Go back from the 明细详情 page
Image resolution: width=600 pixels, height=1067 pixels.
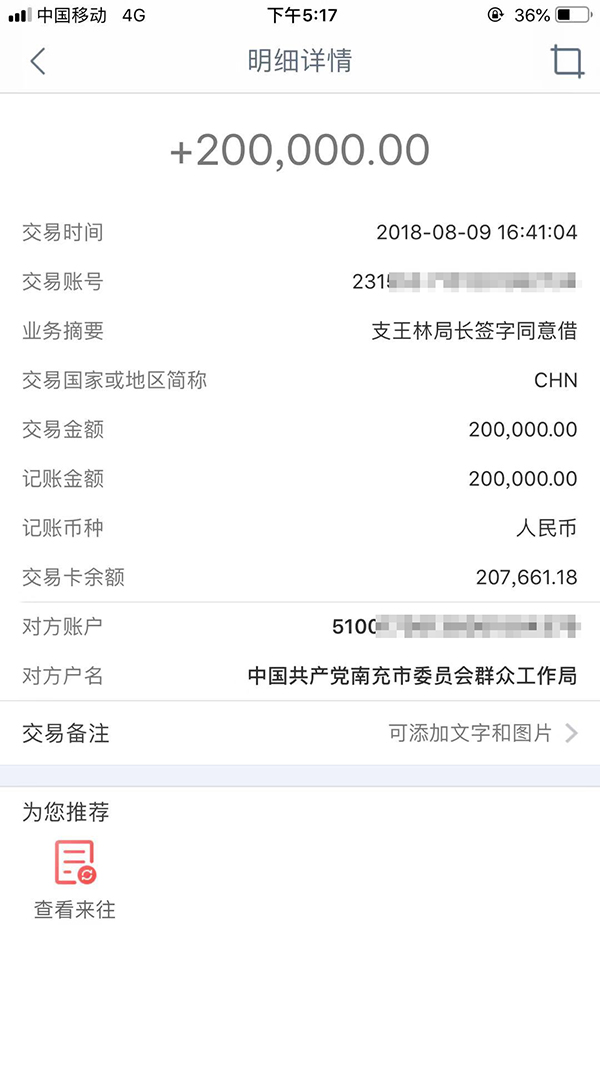(38, 61)
